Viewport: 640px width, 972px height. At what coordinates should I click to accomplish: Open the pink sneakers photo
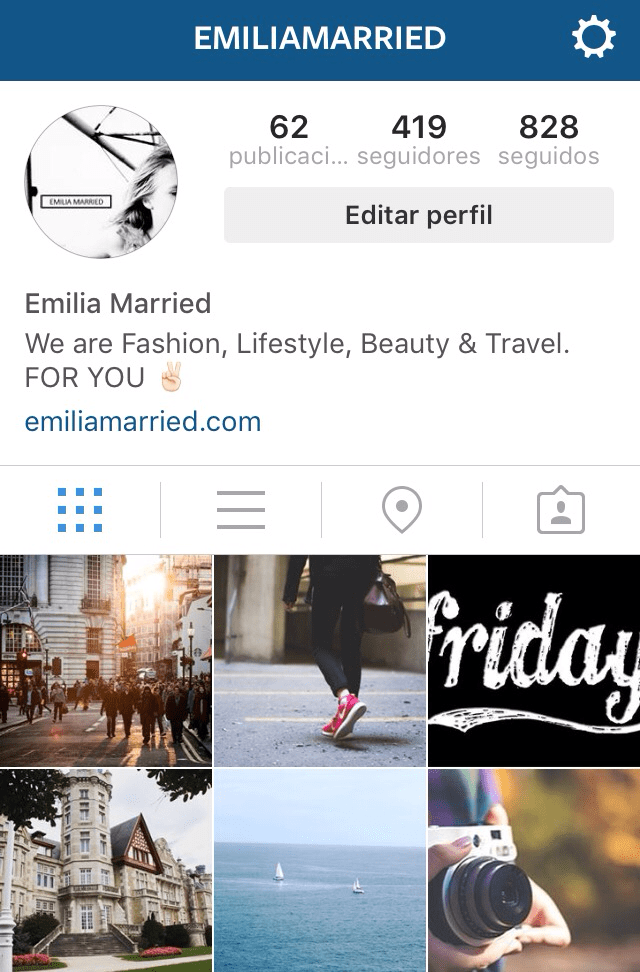pos(320,660)
